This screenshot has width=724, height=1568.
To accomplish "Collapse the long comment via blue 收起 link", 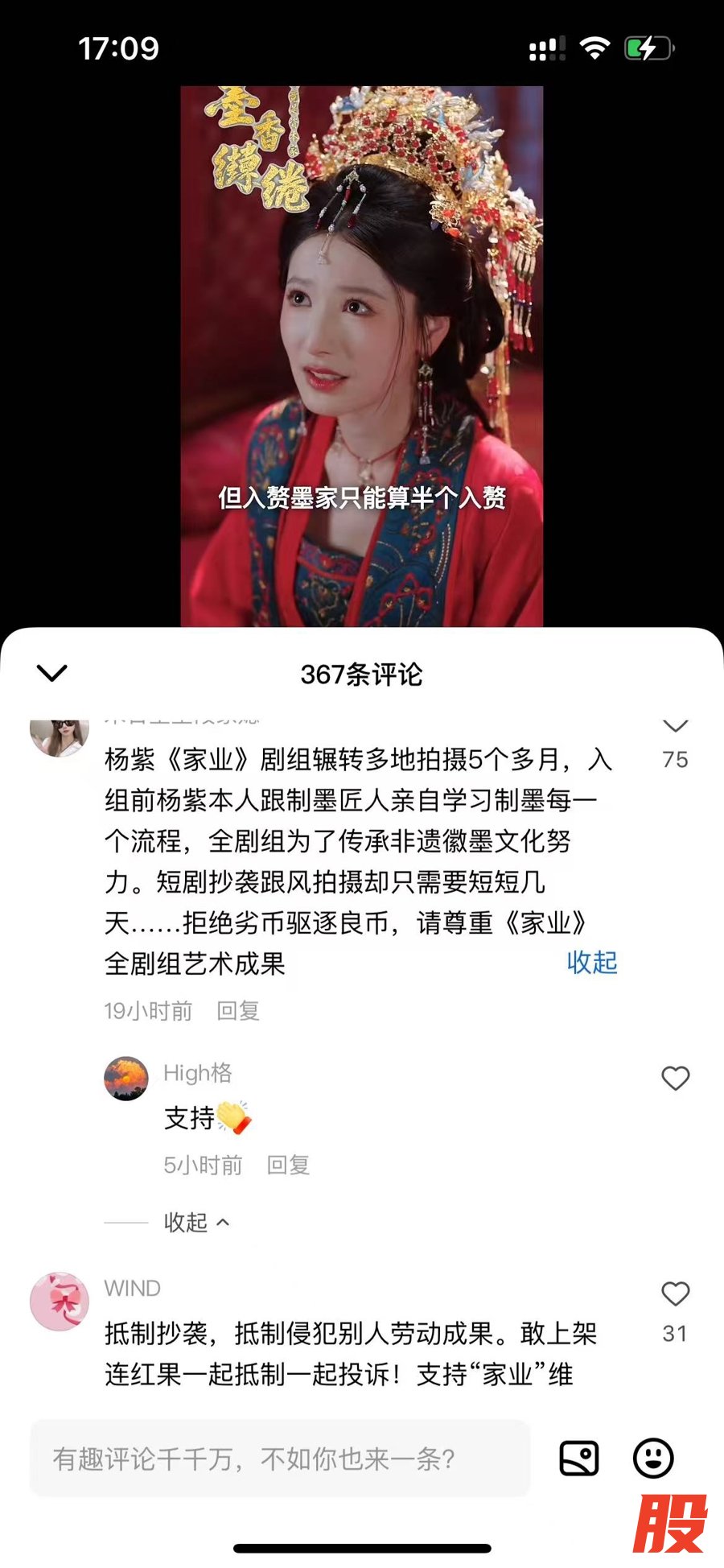I will [x=591, y=962].
